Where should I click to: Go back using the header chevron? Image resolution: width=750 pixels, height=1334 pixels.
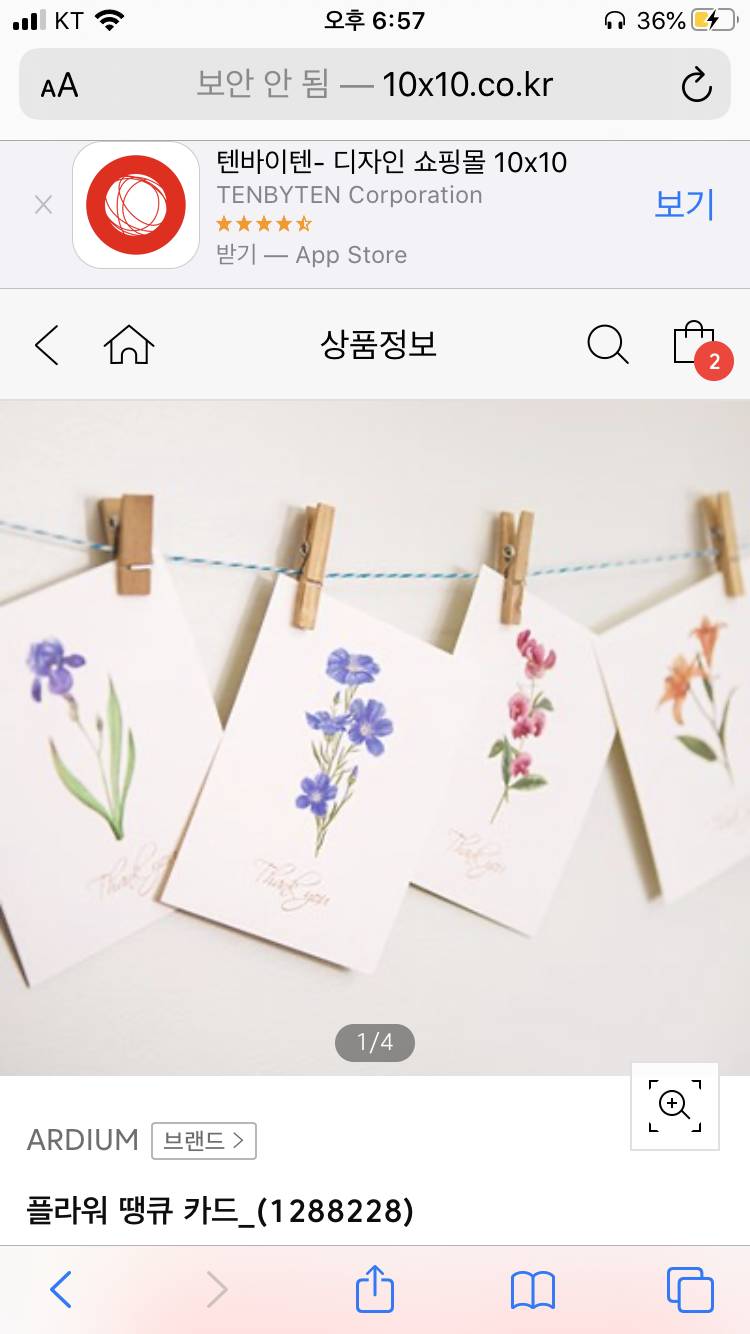coord(46,343)
